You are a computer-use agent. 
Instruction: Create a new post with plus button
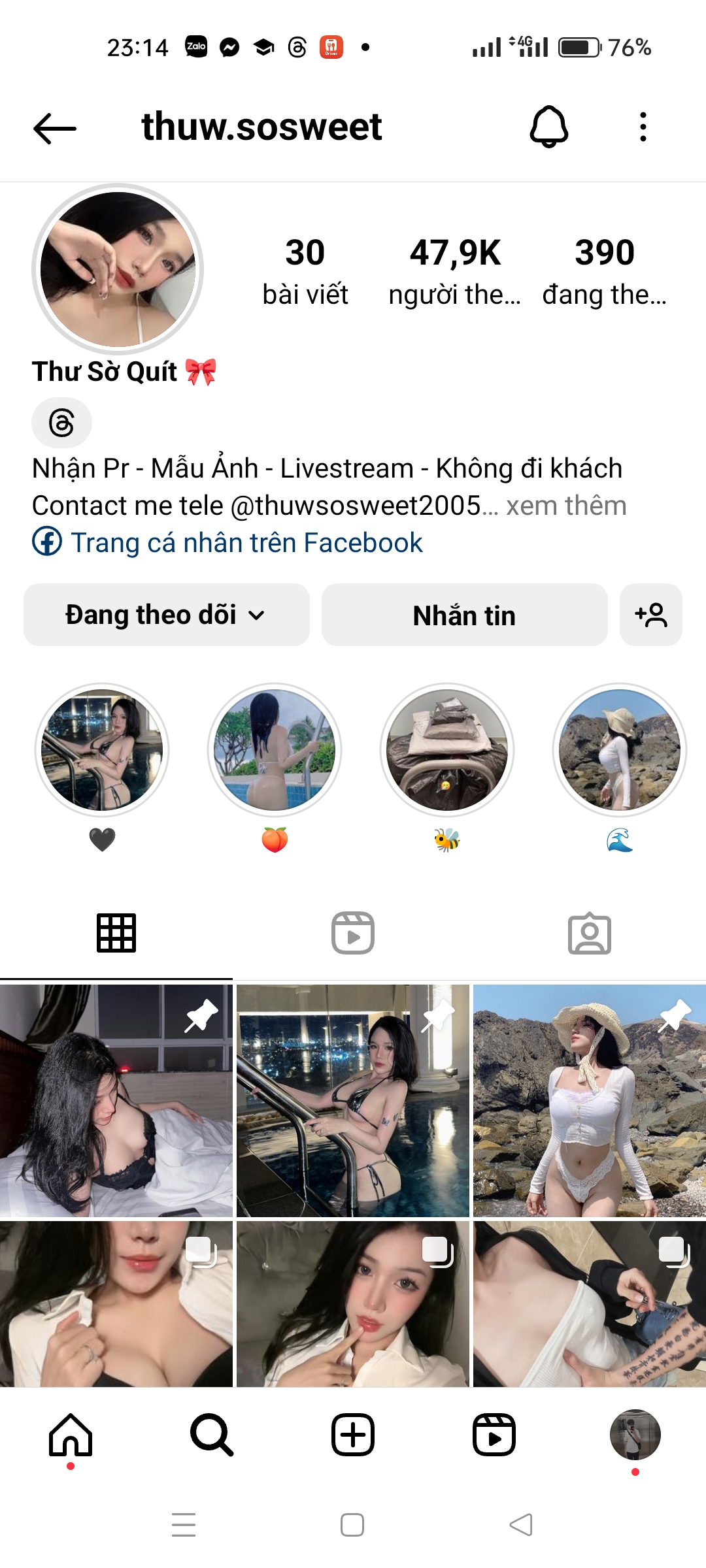click(353, 1435)
